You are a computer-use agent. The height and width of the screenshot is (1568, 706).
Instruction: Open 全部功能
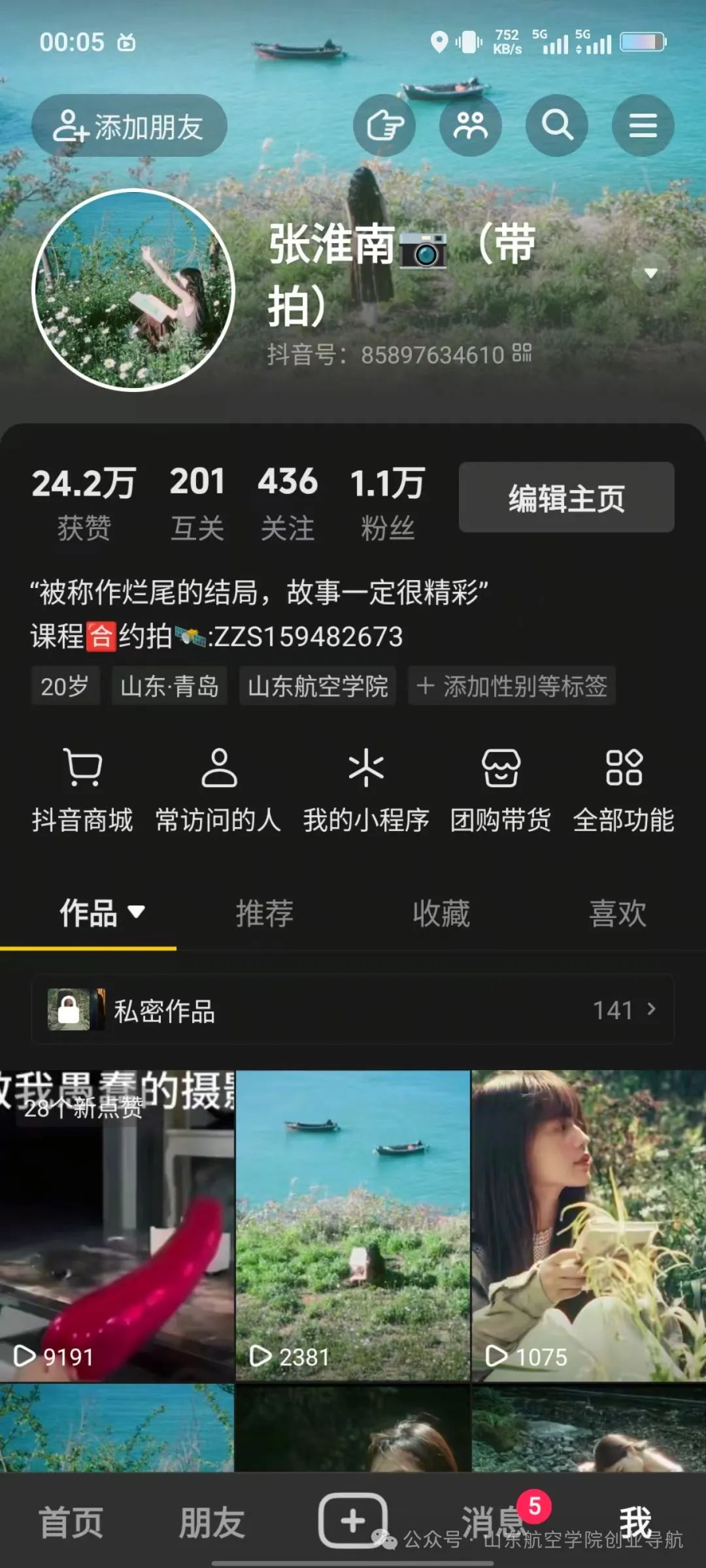click(x=624, y=789)
